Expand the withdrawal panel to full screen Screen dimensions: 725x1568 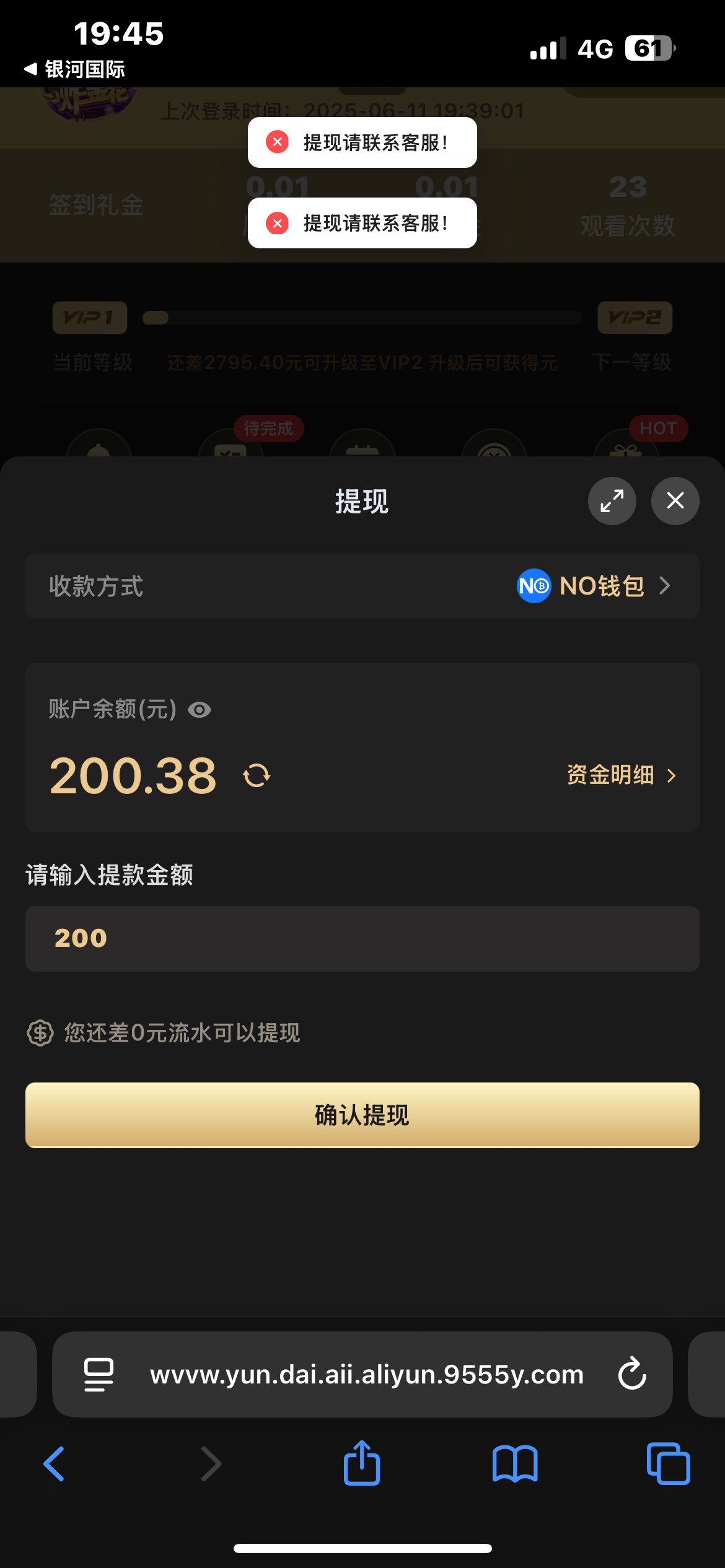tap(612, 500)
